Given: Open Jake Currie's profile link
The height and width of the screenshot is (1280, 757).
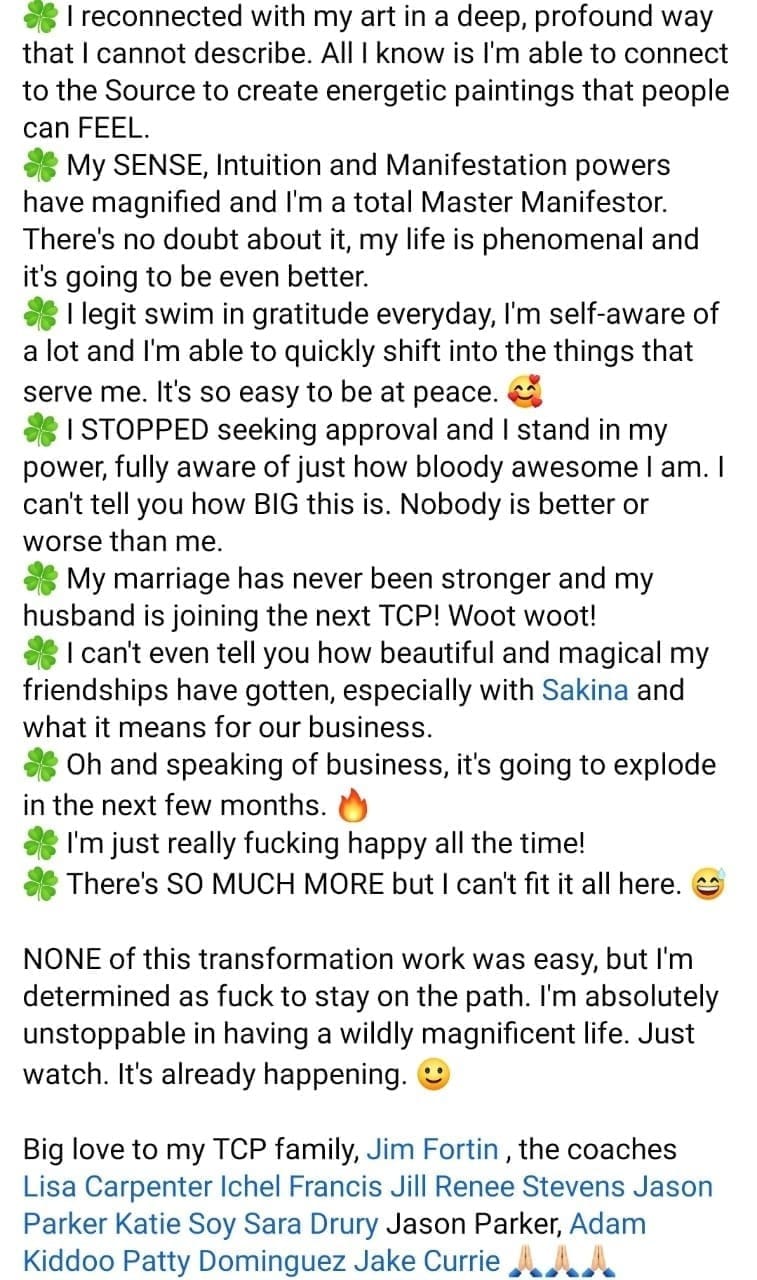Looking at the screenshot, I should (x=436, y=1261).
